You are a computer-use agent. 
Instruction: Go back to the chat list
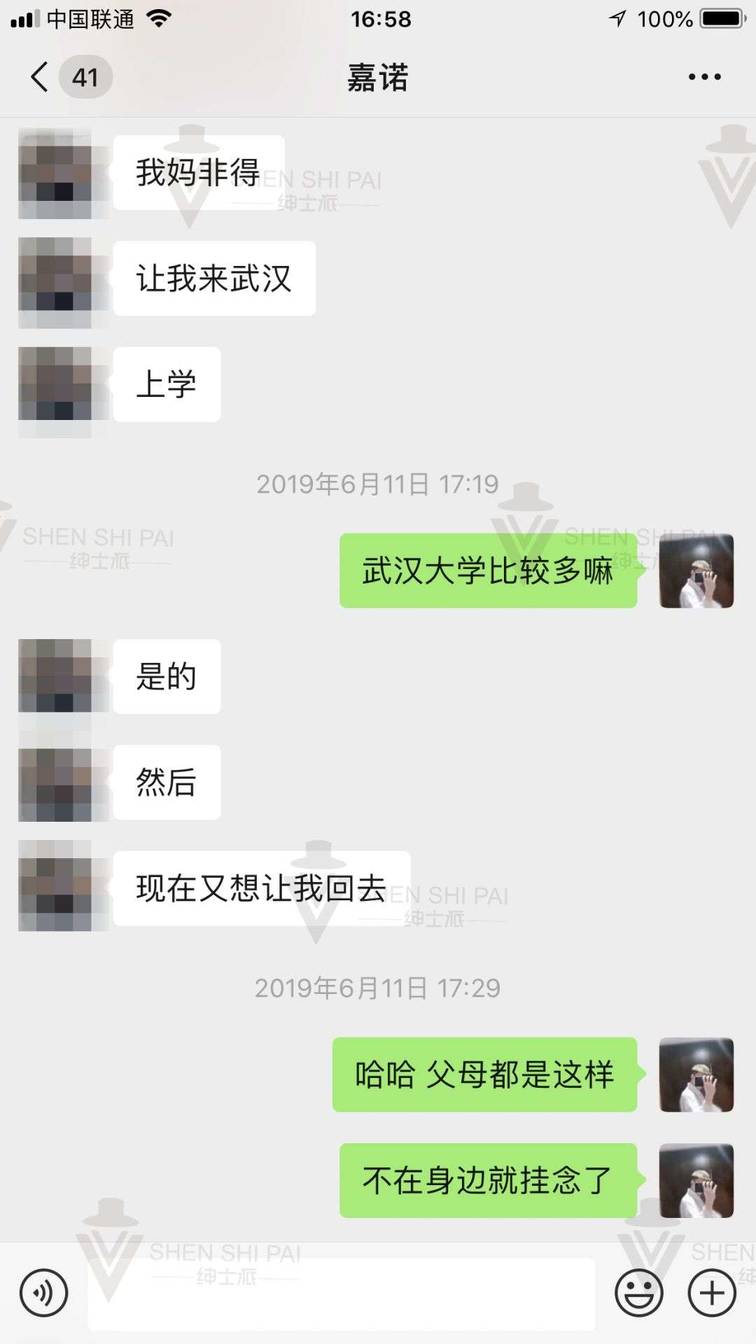40,78
